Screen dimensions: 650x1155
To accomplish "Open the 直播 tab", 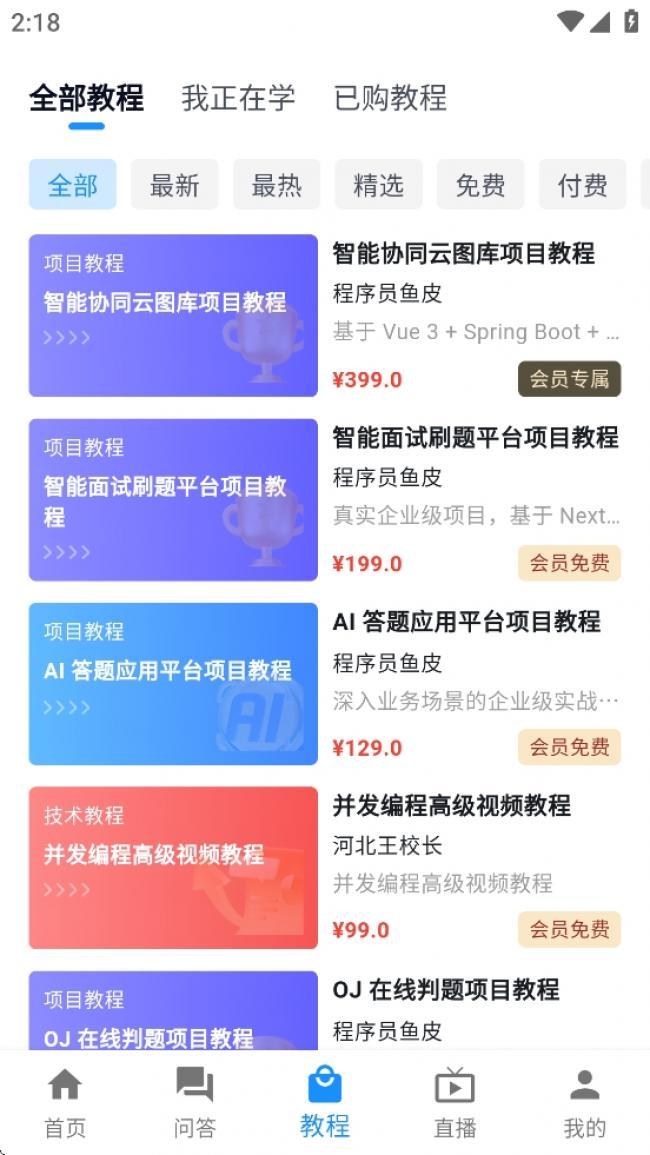I will click(x=455, y=1102).
